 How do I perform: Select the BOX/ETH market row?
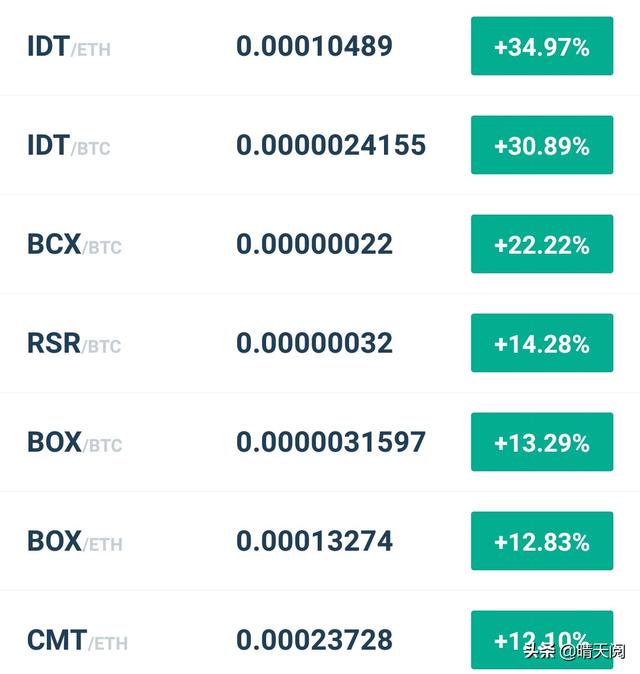tap(75, 542)
